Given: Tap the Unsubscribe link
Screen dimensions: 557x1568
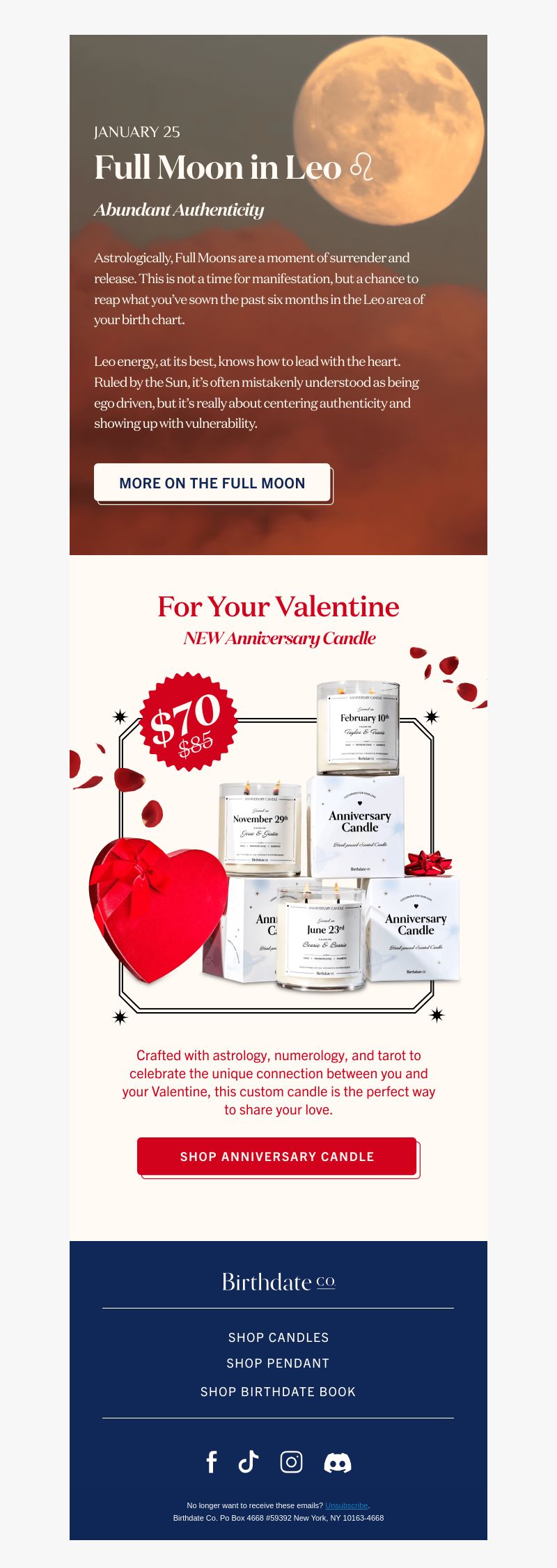Looking at the screenshot, I should pyautogui.click(x=346, y=1505).
